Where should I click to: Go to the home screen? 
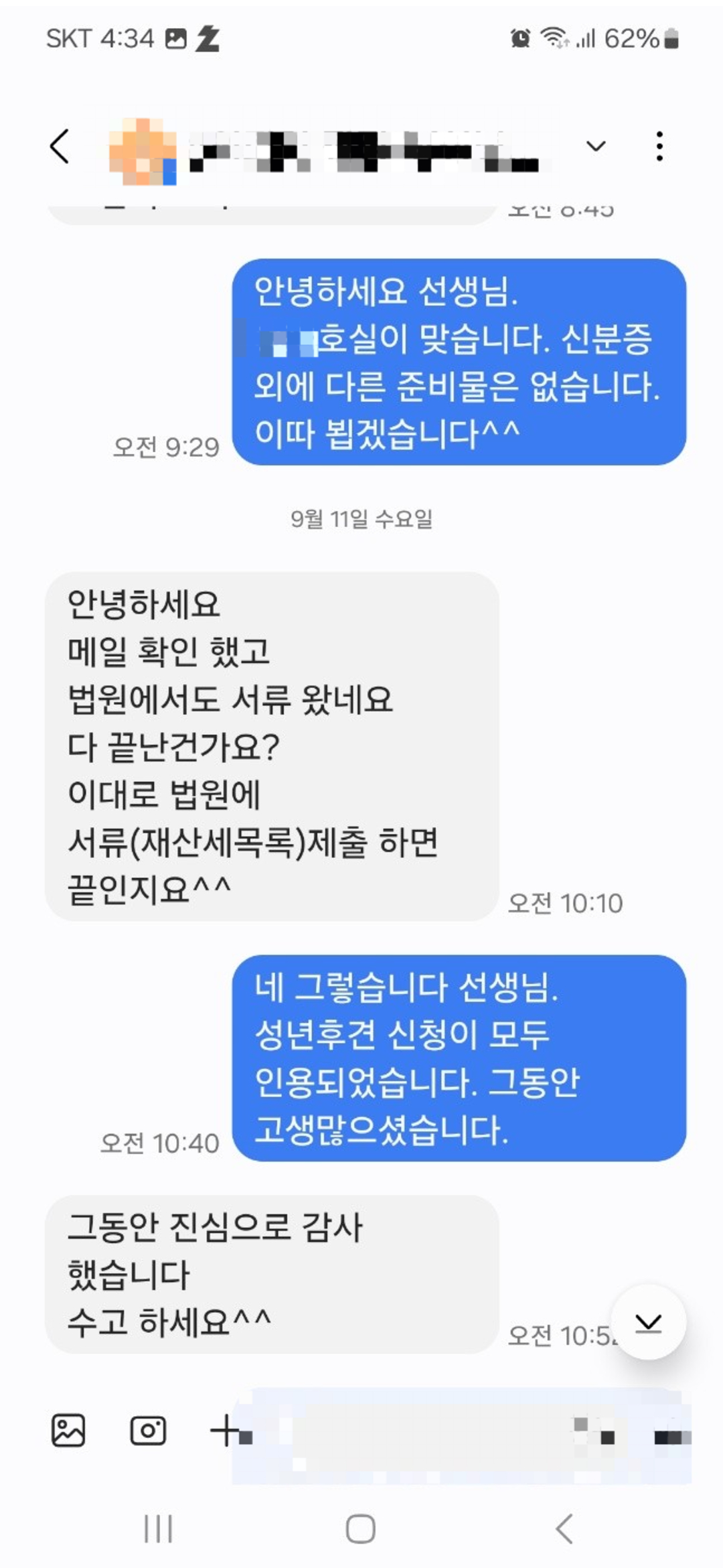coord(361,1528)
